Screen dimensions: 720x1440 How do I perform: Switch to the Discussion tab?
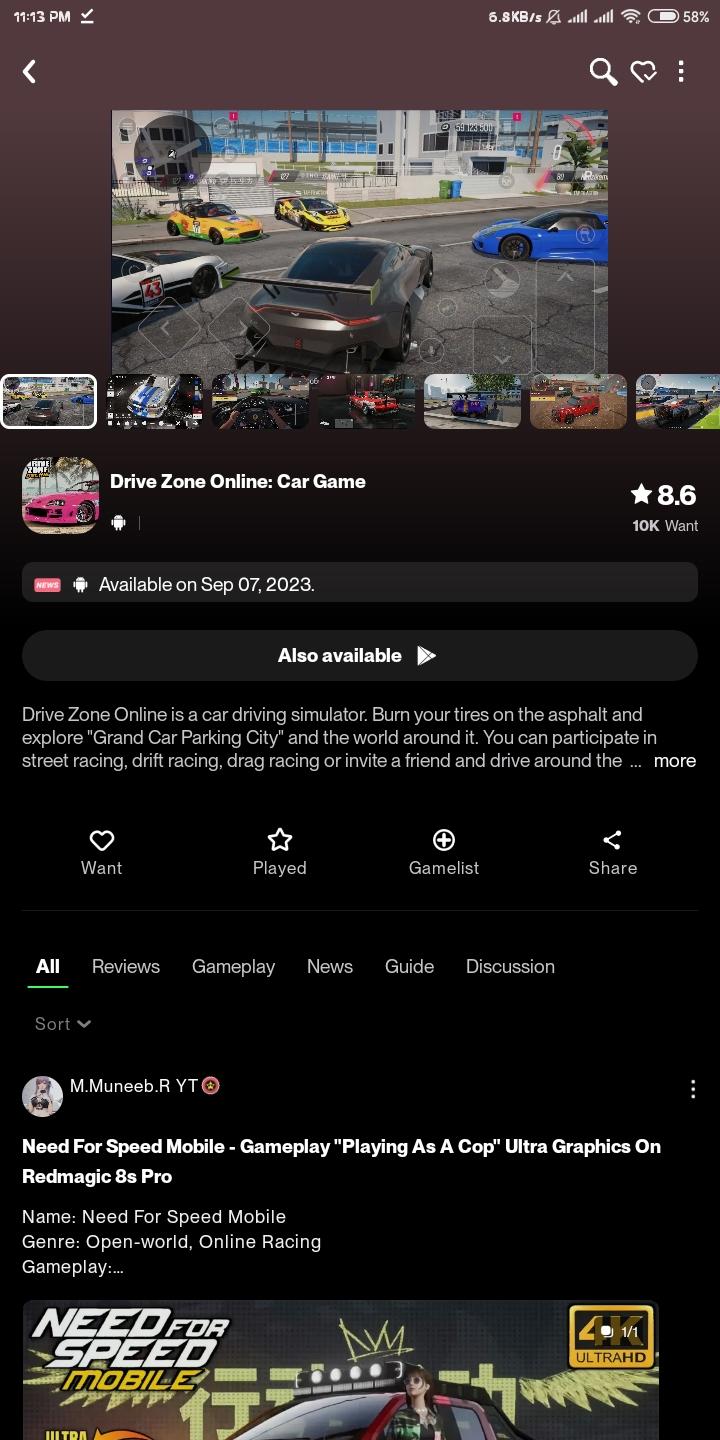click(510, 966)
